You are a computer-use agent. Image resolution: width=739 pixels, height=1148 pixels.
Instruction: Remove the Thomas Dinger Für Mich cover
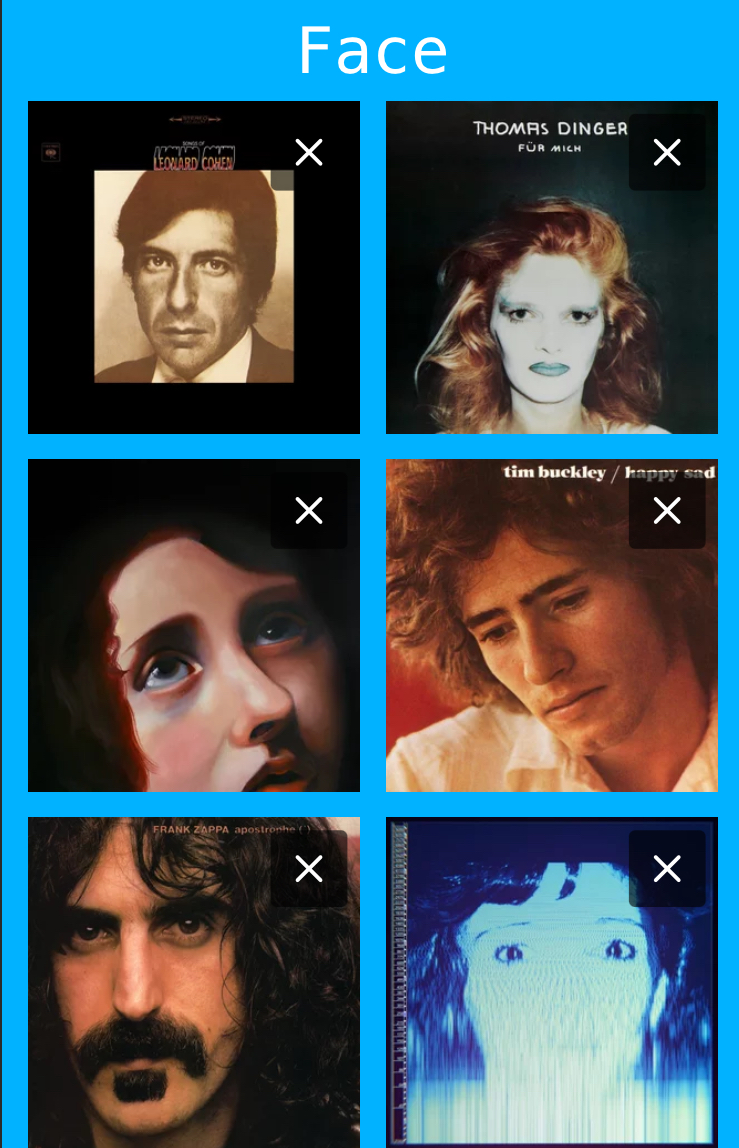[x=667, y=152]
